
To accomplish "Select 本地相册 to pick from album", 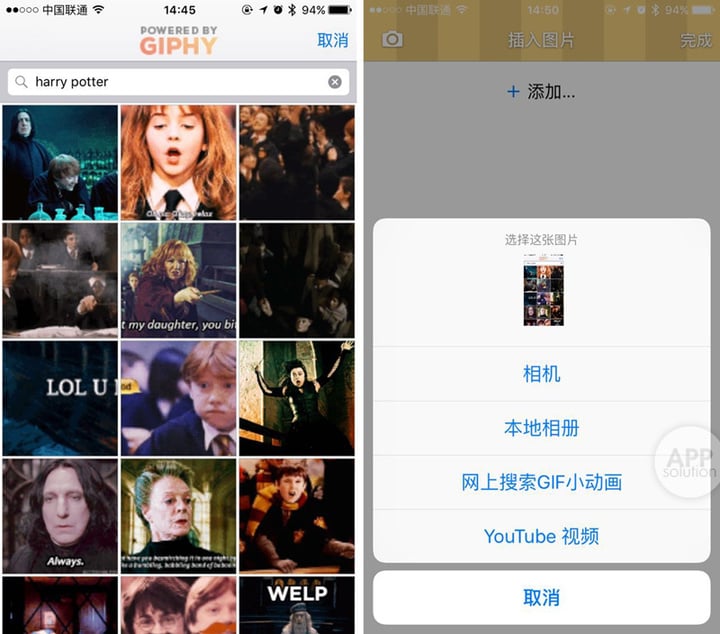I will click(541, 428).
